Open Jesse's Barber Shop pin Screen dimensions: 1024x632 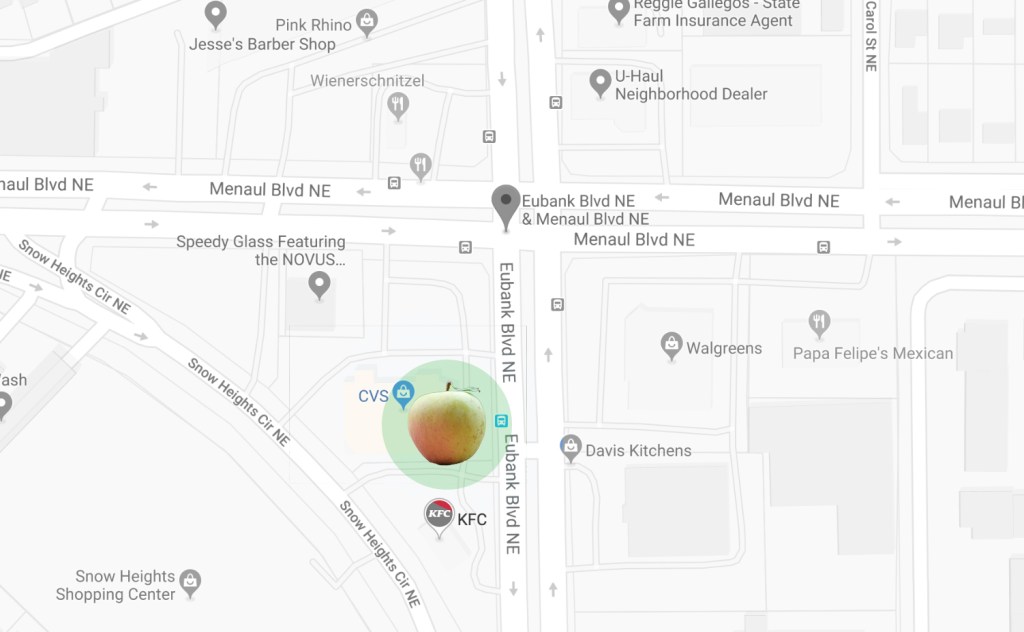pos(215,14)
